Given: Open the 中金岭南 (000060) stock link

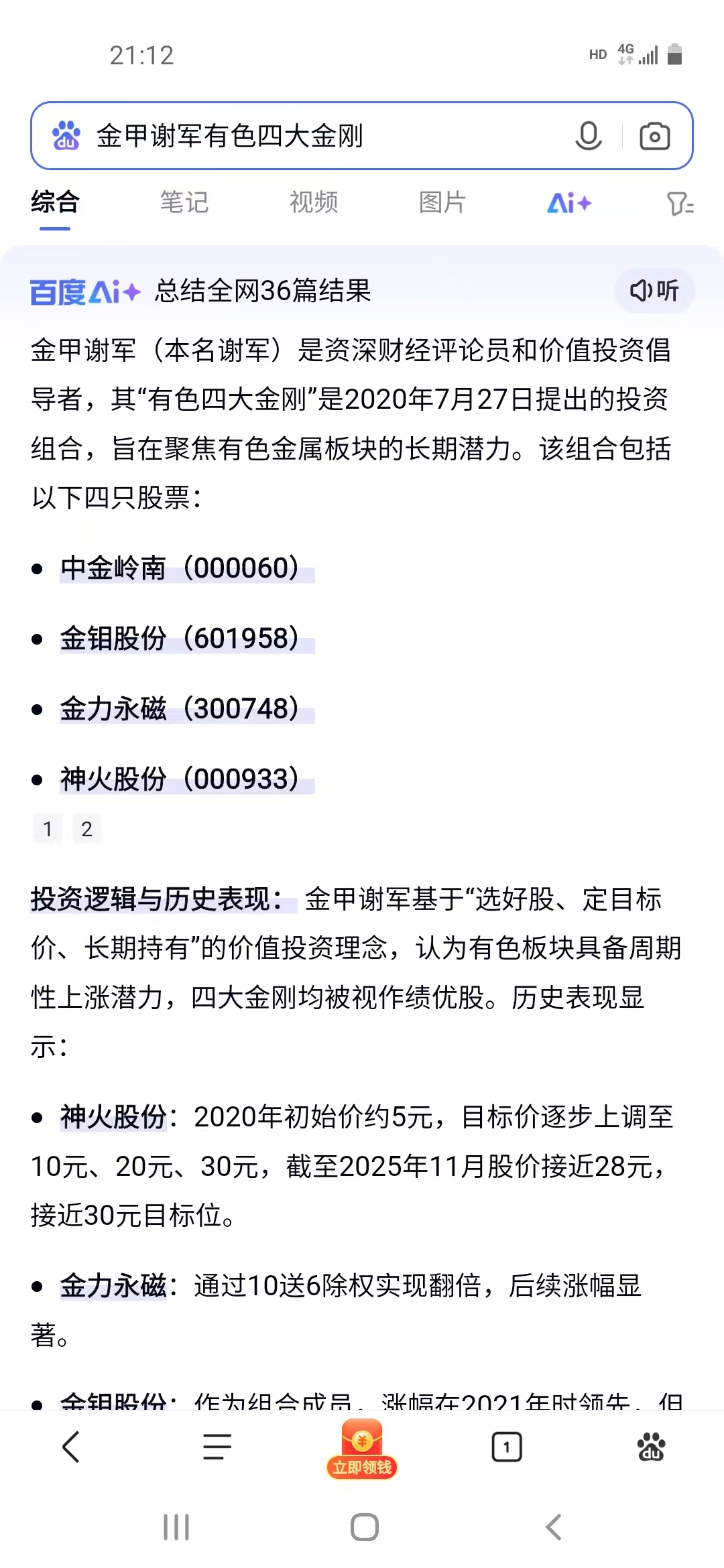Looking at the screenshot, I should (x=180, y=568).
